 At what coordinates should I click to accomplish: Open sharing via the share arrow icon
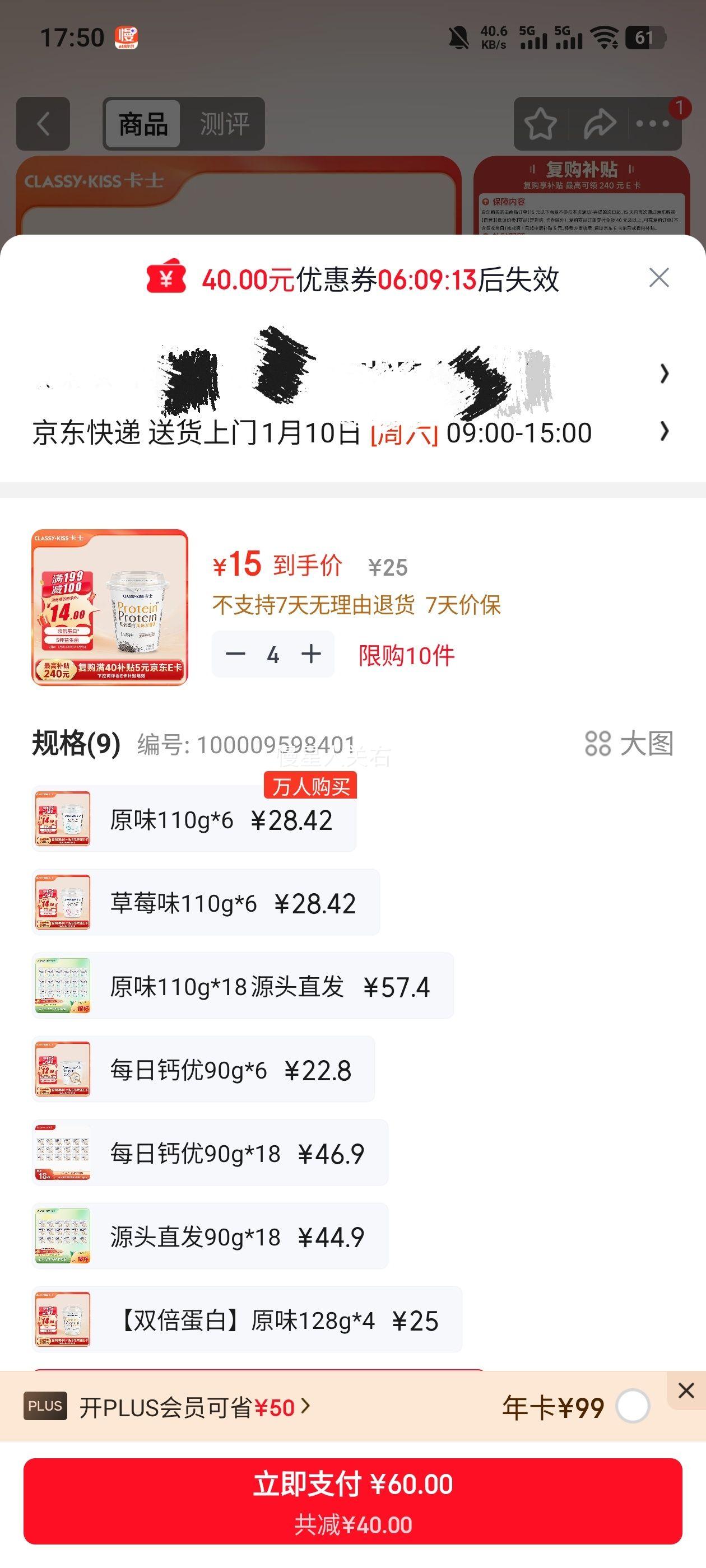pyautogui.click(x=600, y=124)
